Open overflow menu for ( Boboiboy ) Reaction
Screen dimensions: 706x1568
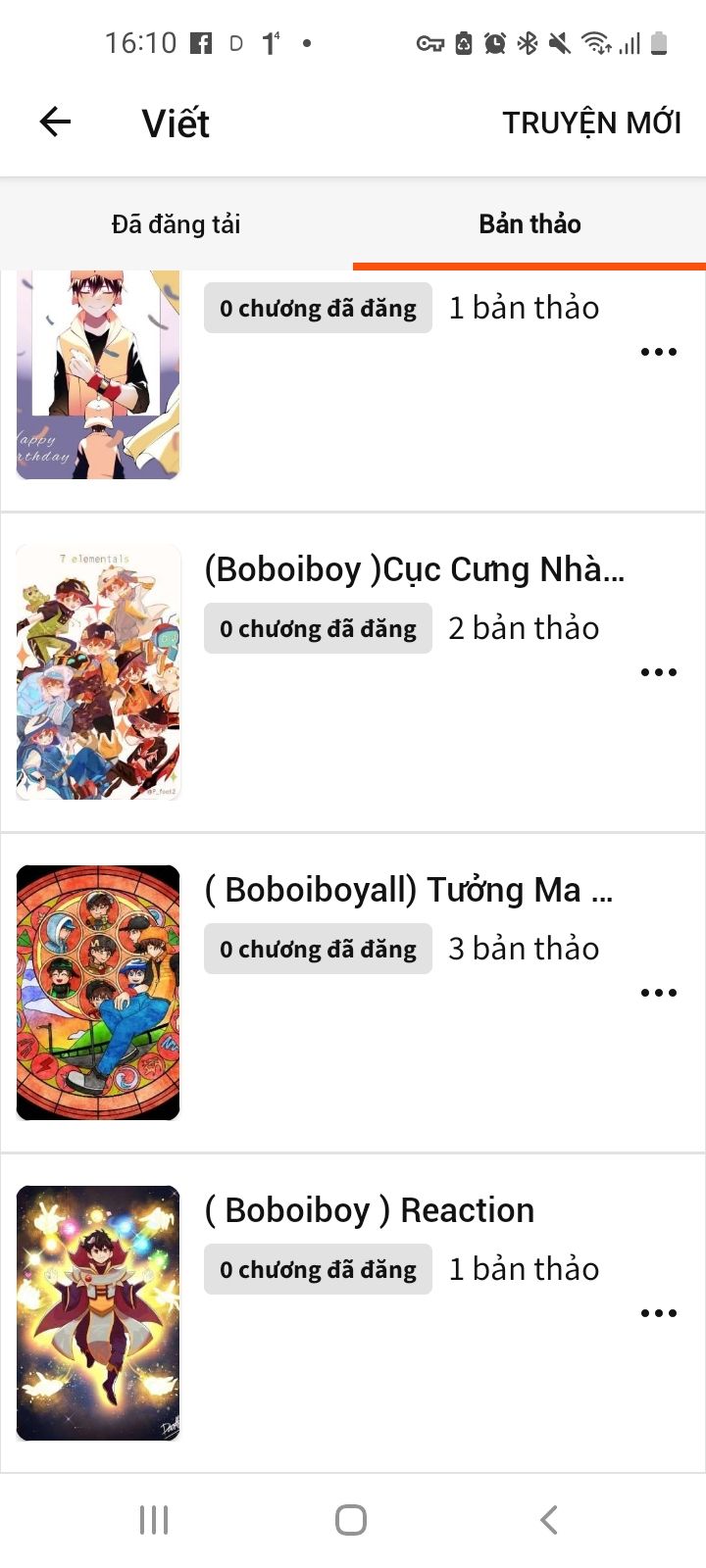pos(658,1313)
